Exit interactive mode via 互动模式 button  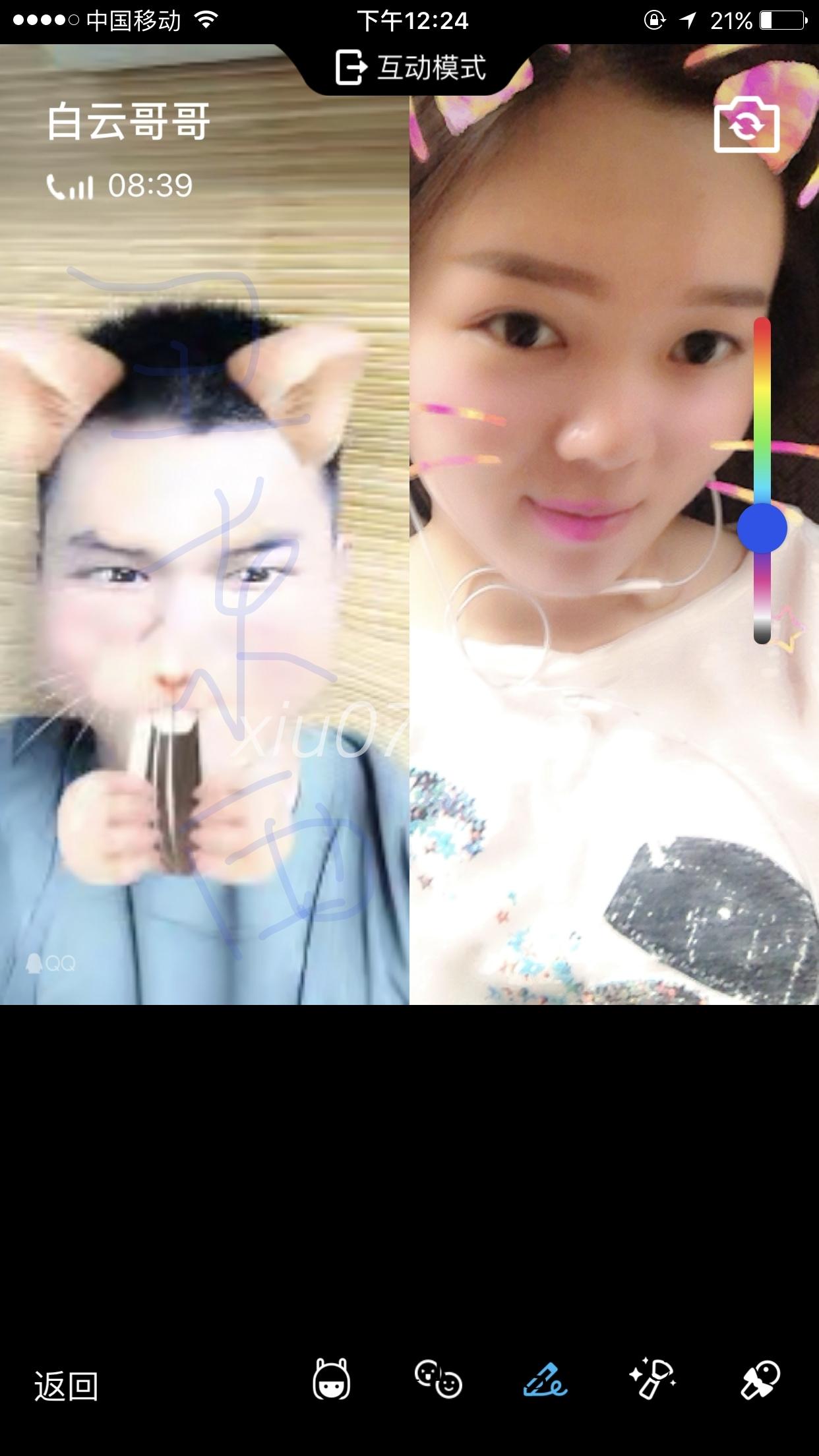coord(411,67)
